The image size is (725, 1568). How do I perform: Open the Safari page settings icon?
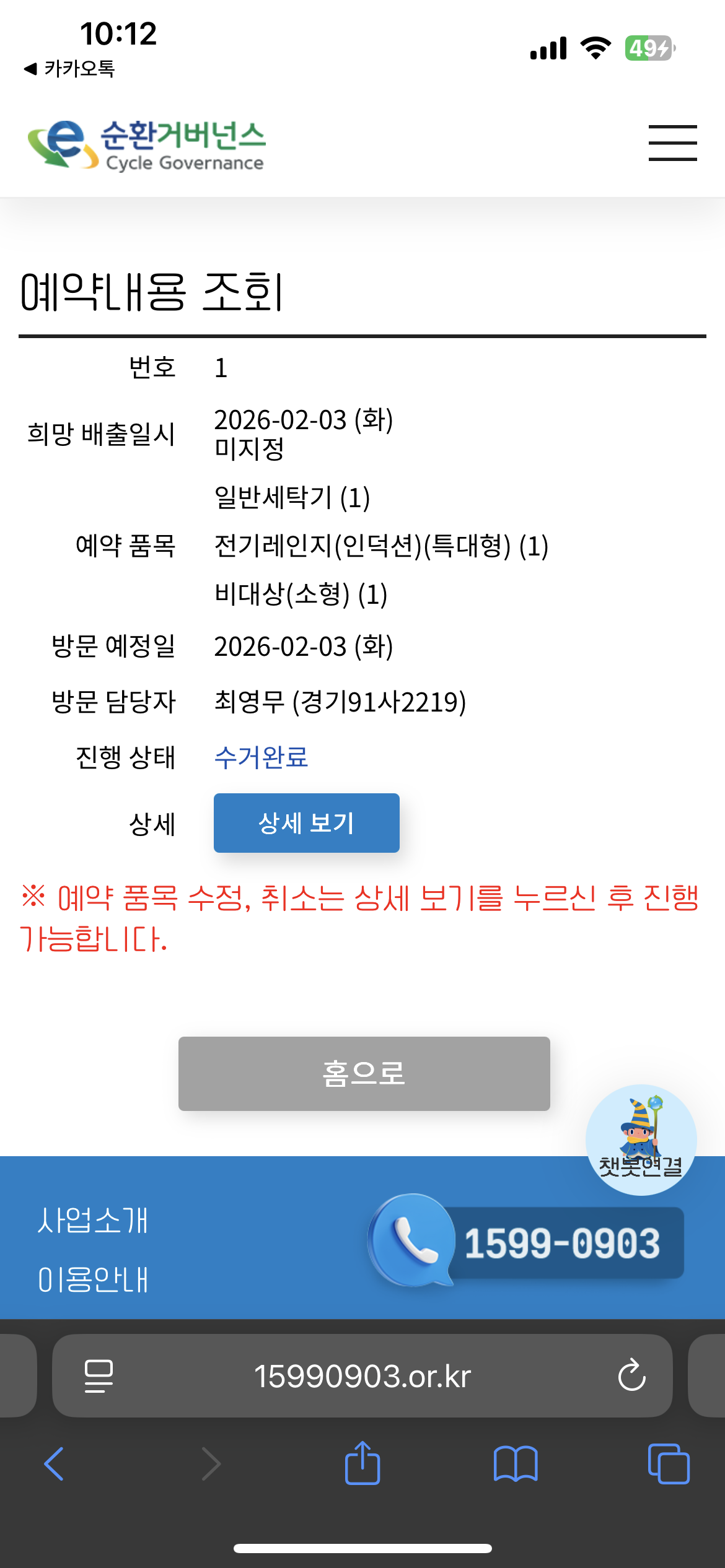point(99,1375)
